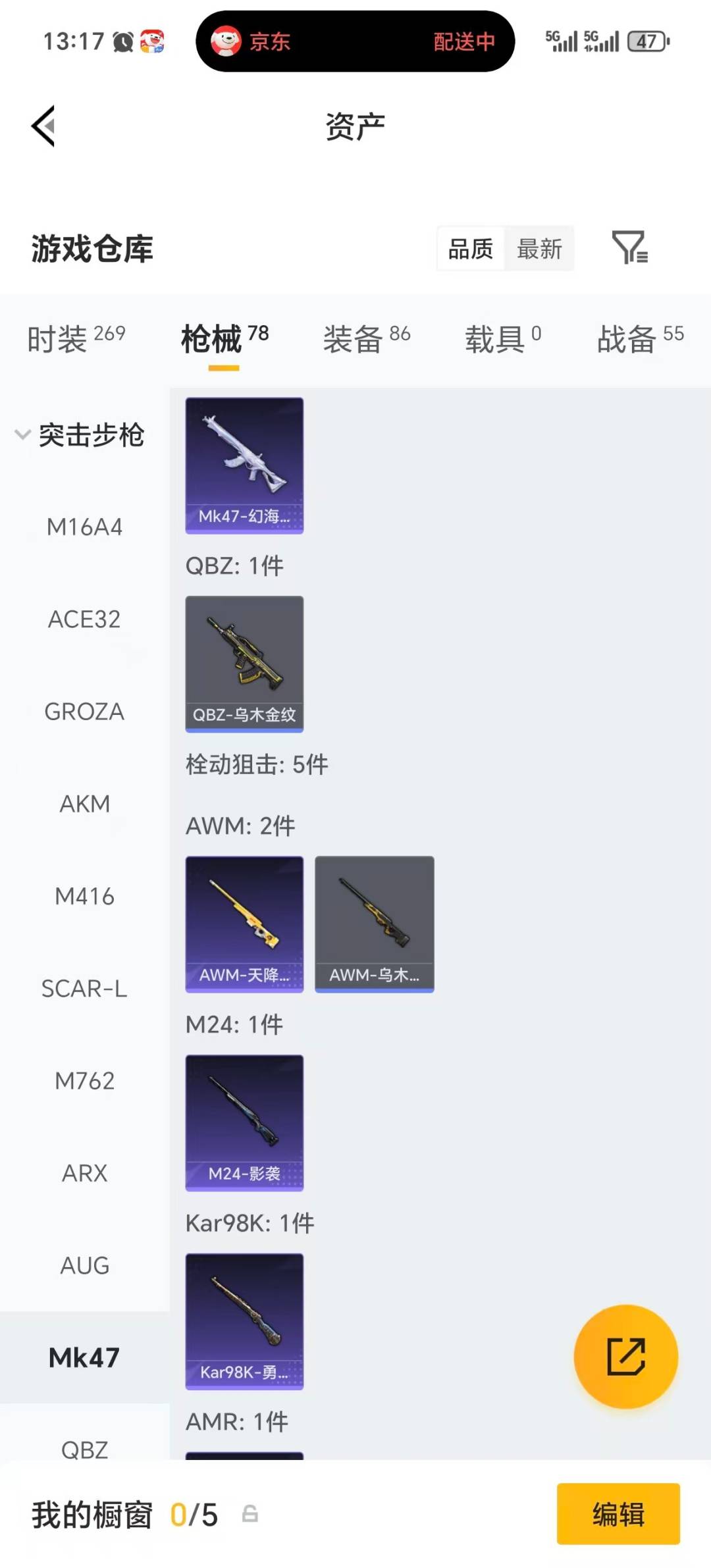Tap the lock icon next to 我的橱窗
711x1568 pixels.
249,1515
